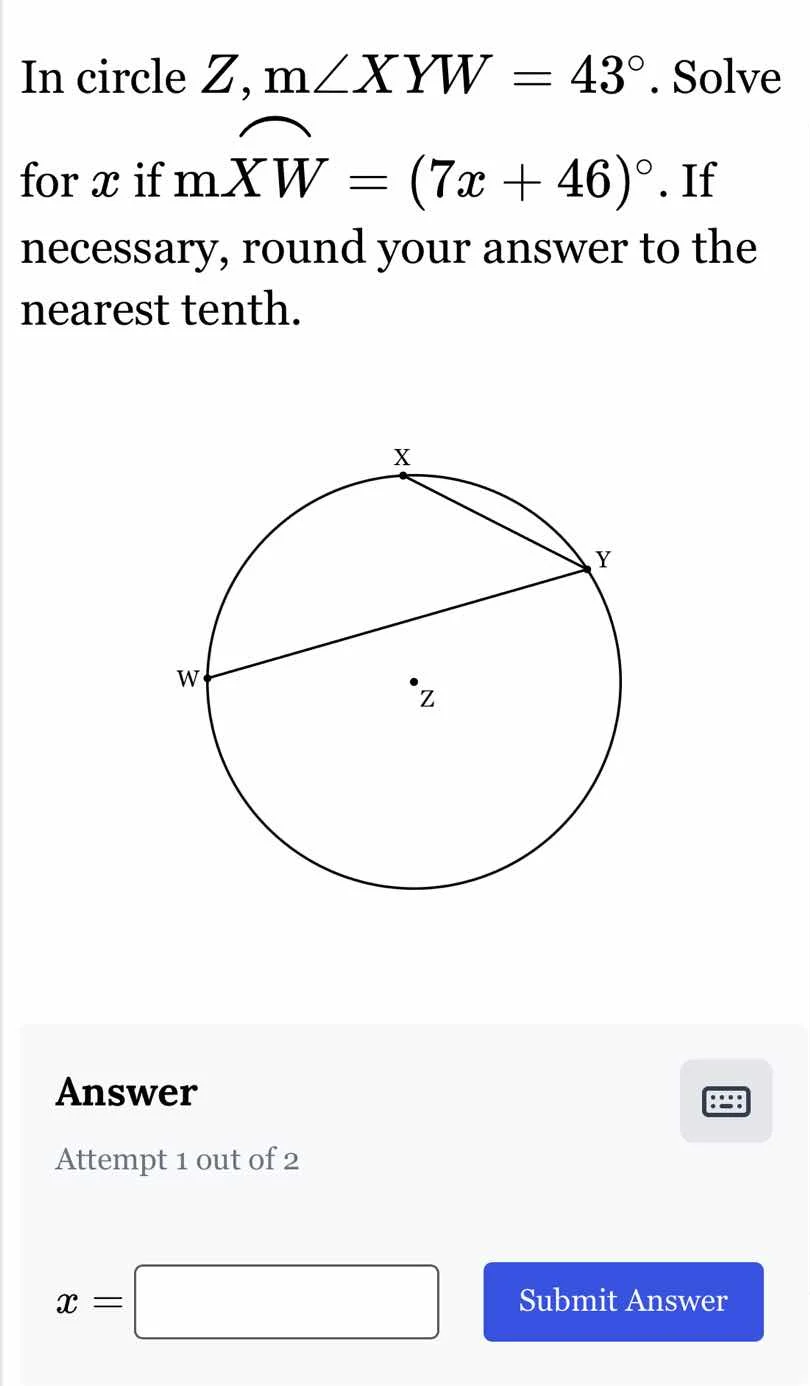The image size is (810, 1386).
Task: Click the Attempt 1 out of 2 text
Action: (x=177, y=1160)
